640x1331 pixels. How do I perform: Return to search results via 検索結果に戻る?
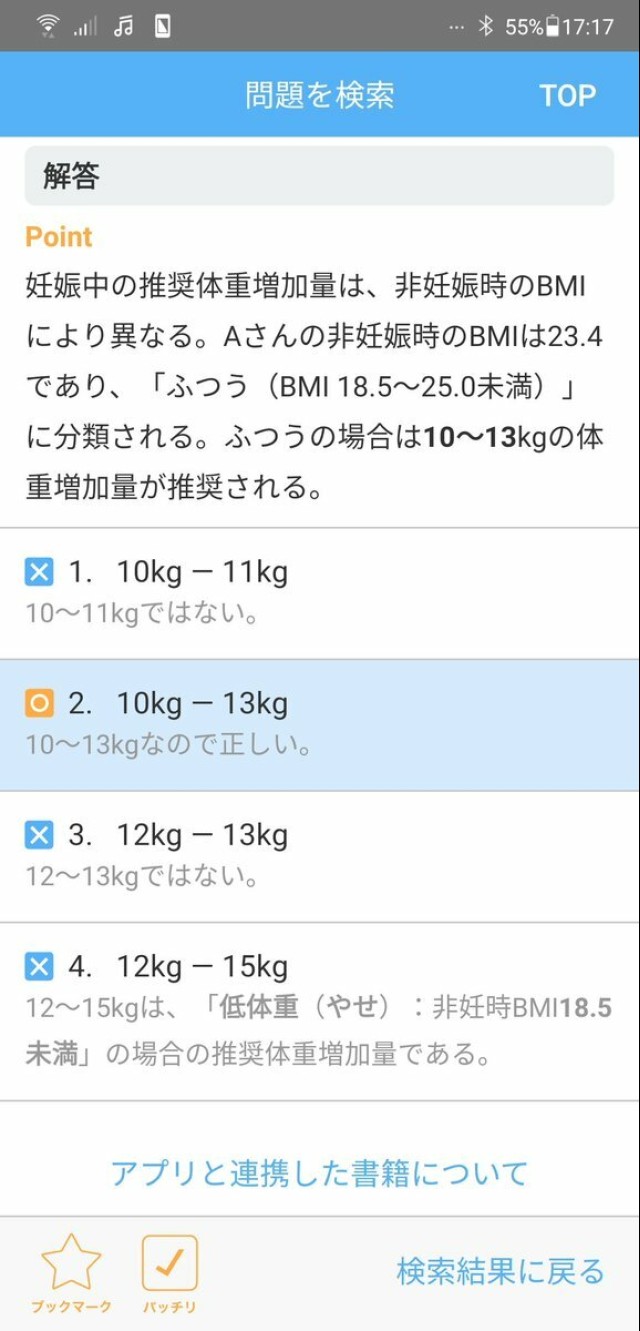500,1271
